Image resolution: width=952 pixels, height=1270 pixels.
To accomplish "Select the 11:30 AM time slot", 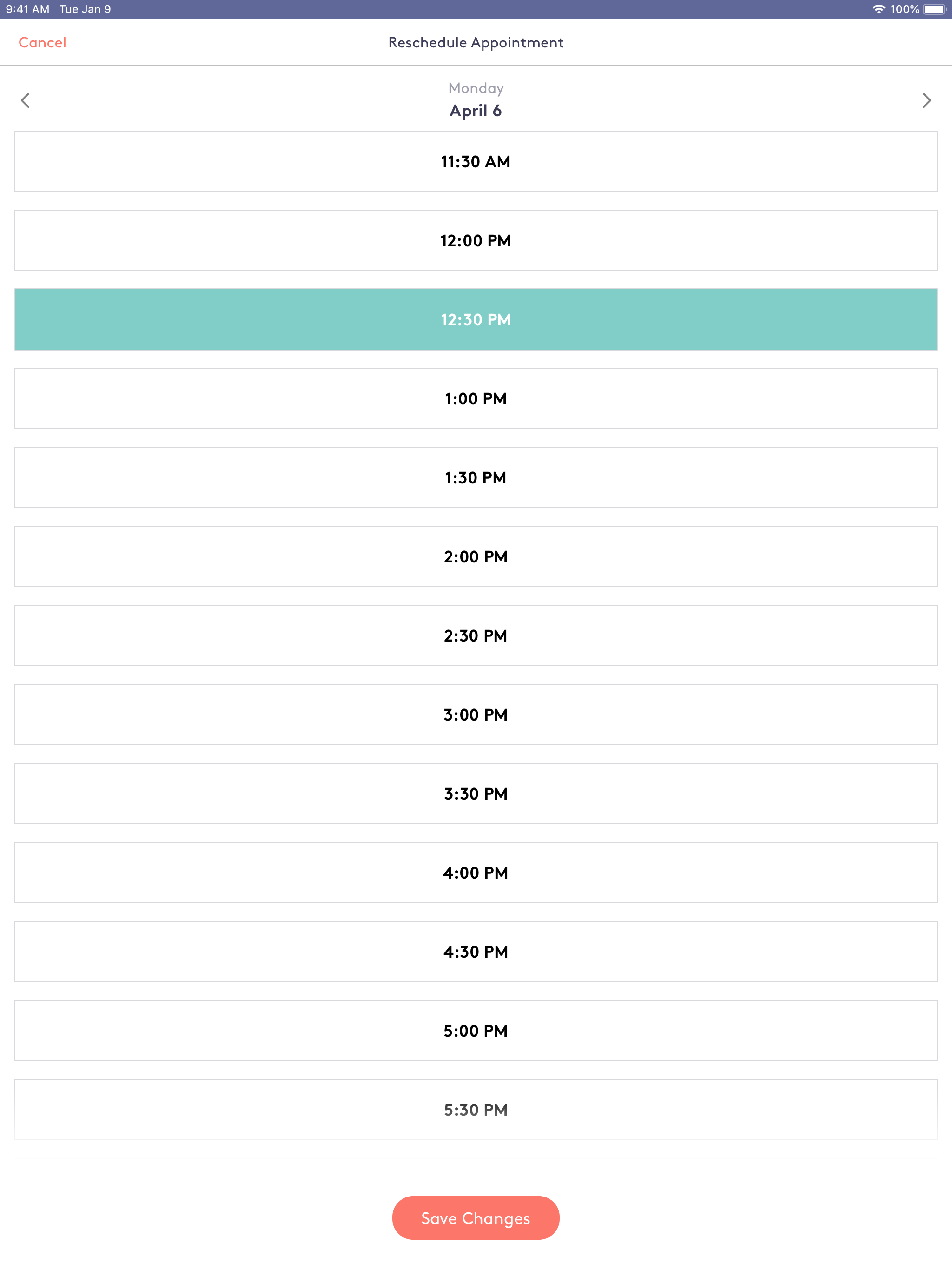I will pyautogui.click(x=476, y=161).
